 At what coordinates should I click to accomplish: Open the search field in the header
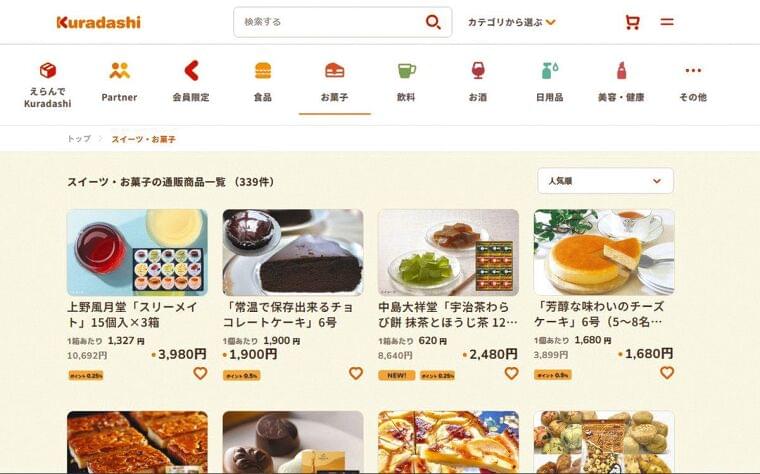(325, 22)
